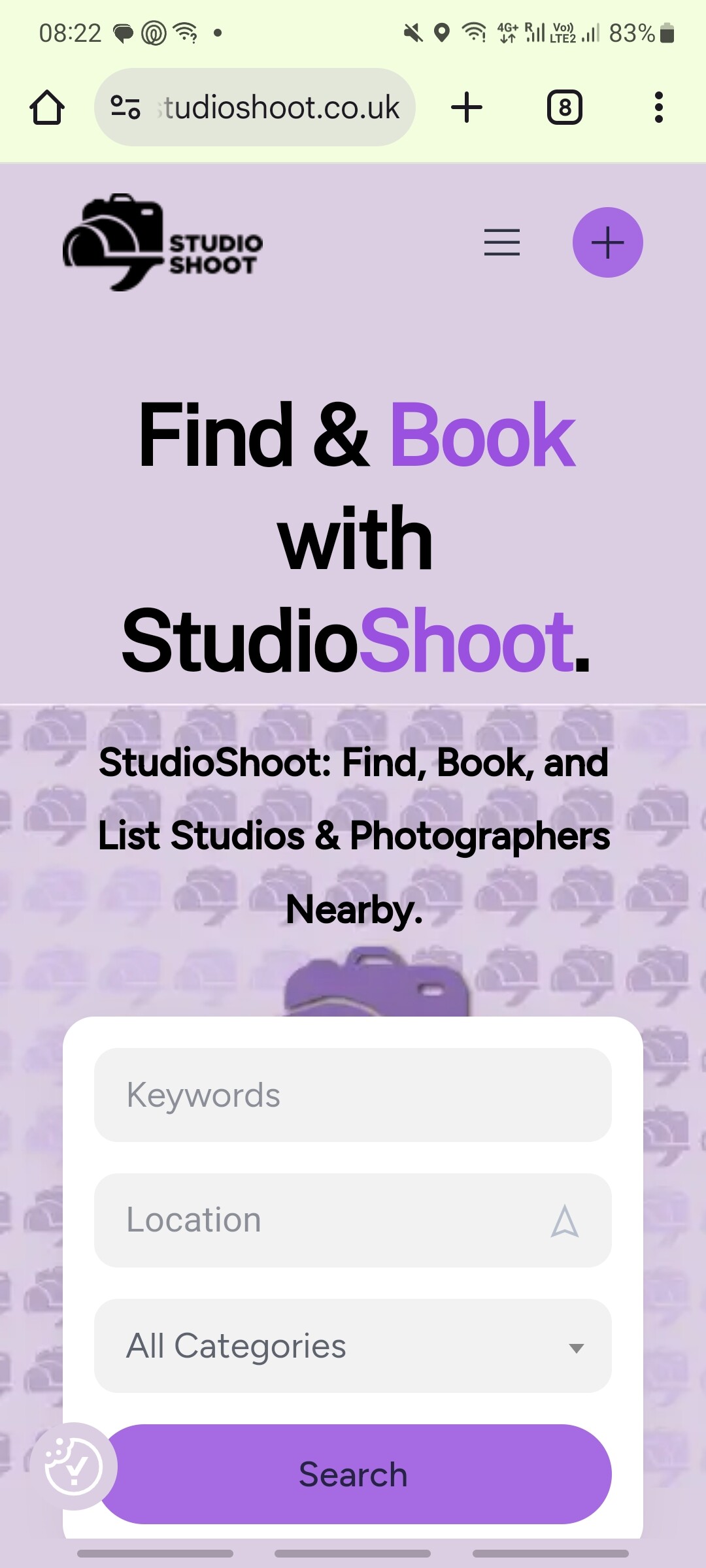This screenshot has height=1568, width=706.
Task: Open the browser overflow menu
Action: (x=659, y=108)
